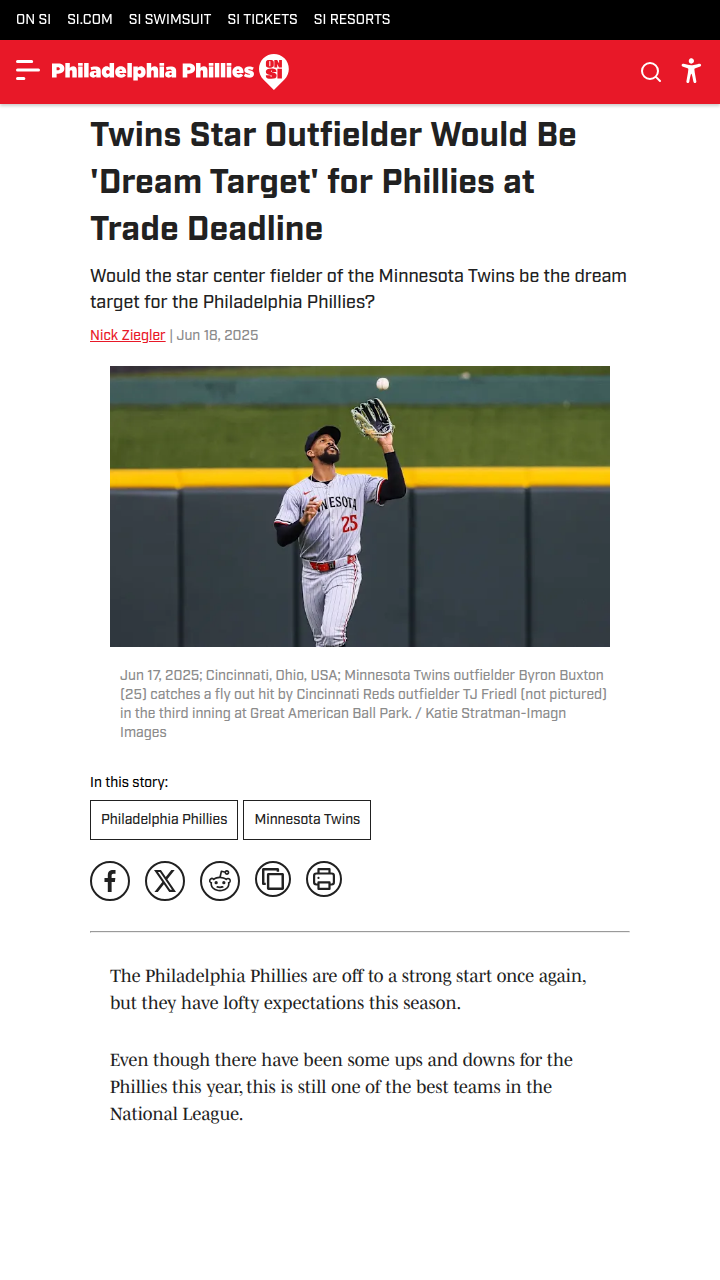The height and width of the screenshot is (1280, 720).
Task: Open SI SWIMSUIT link
Action: tap(170, 19)
